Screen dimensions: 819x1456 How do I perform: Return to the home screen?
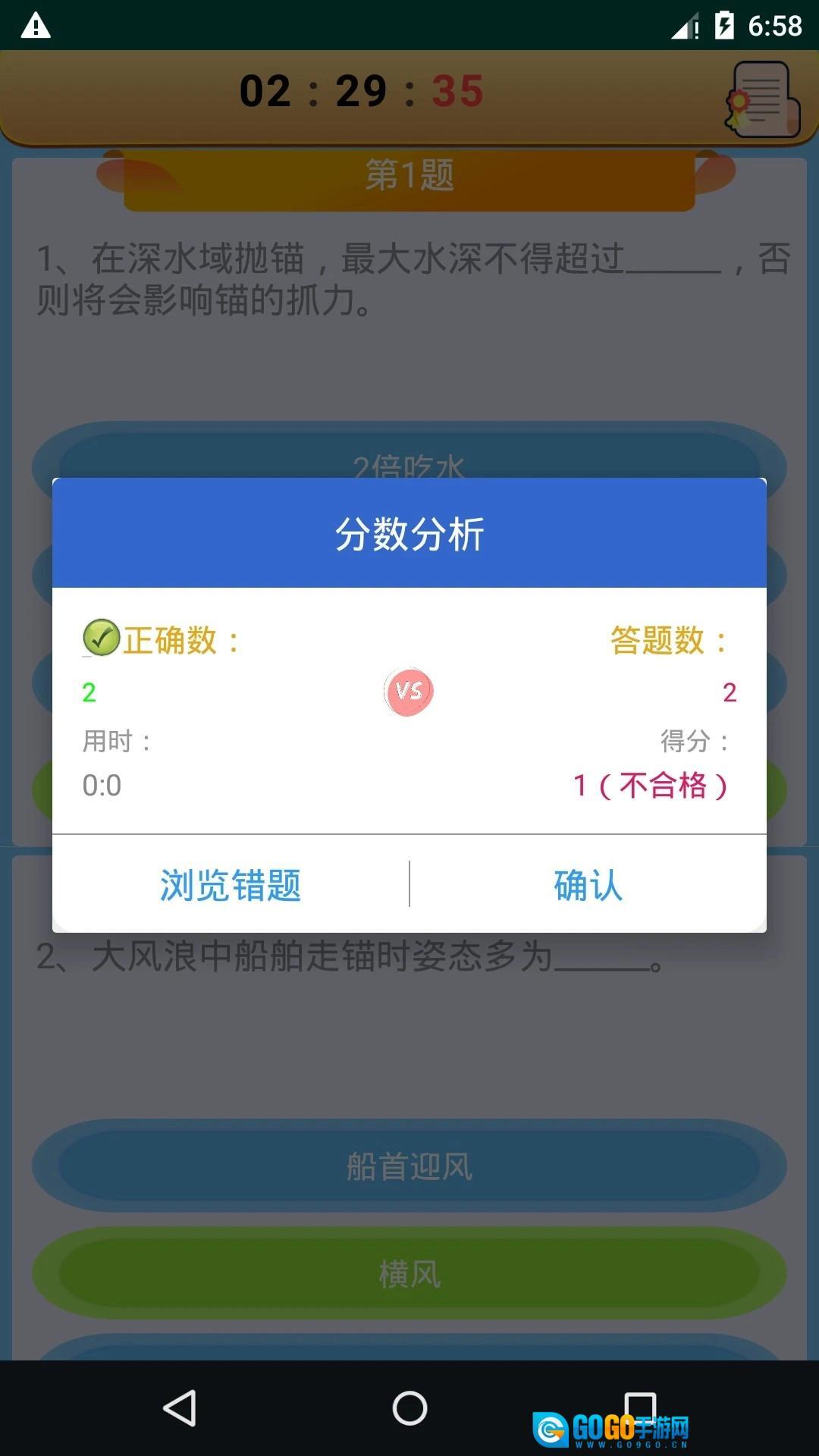click(x=409, y=1408)
